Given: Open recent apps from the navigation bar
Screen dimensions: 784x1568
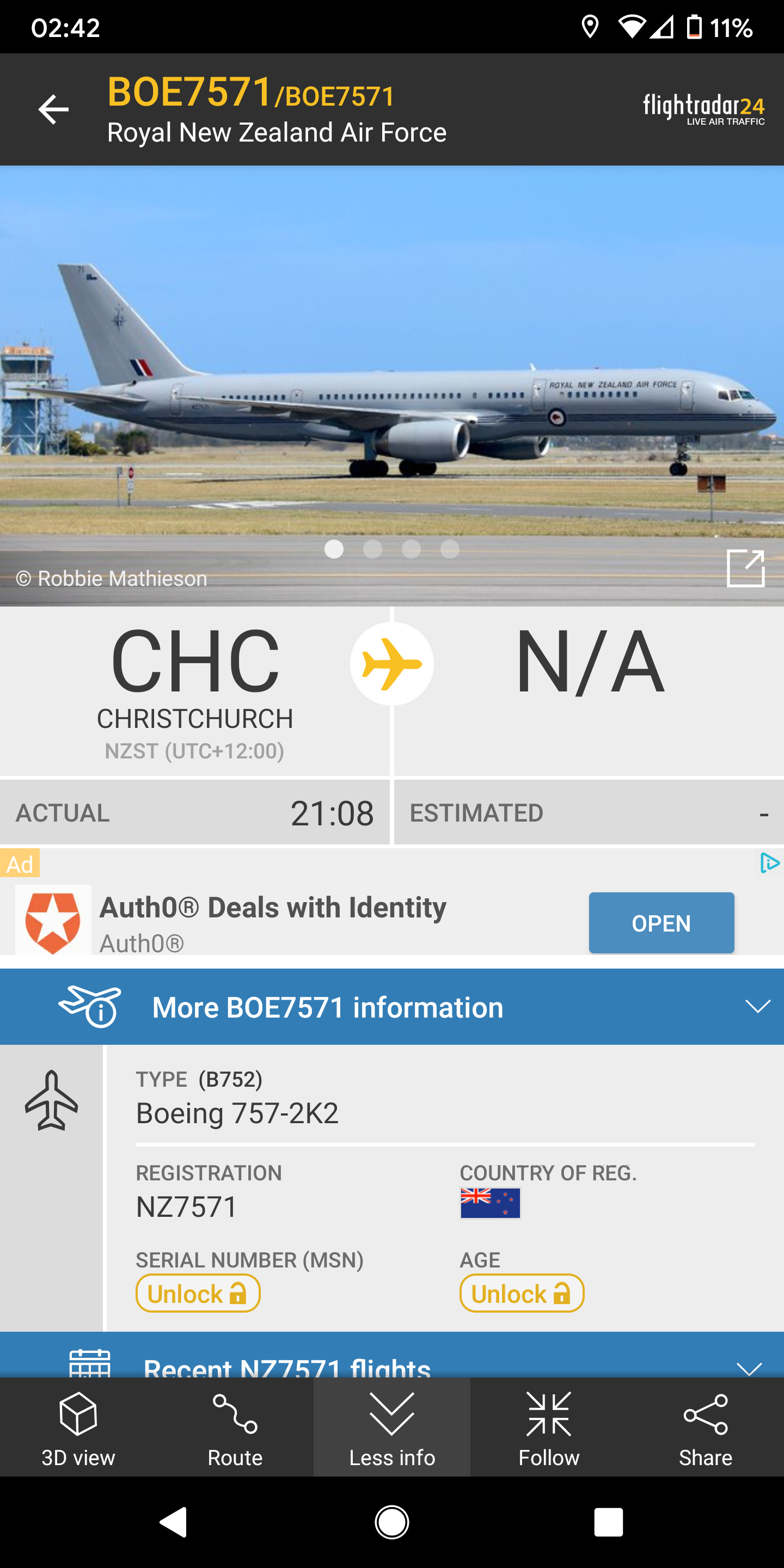Looking at the screenshot, I should pos(608,1522).
